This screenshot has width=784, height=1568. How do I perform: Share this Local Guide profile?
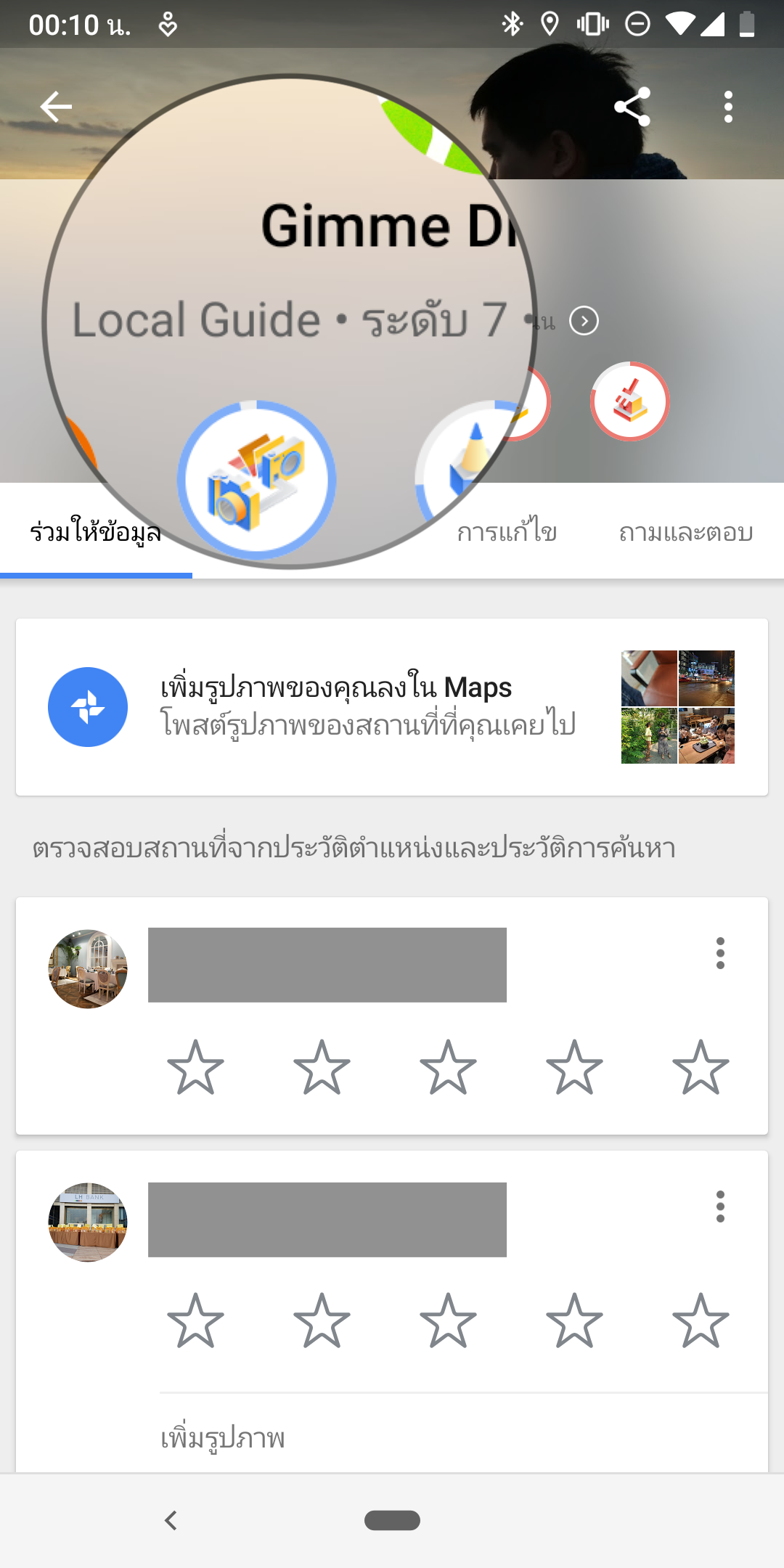tap(632, 107)
